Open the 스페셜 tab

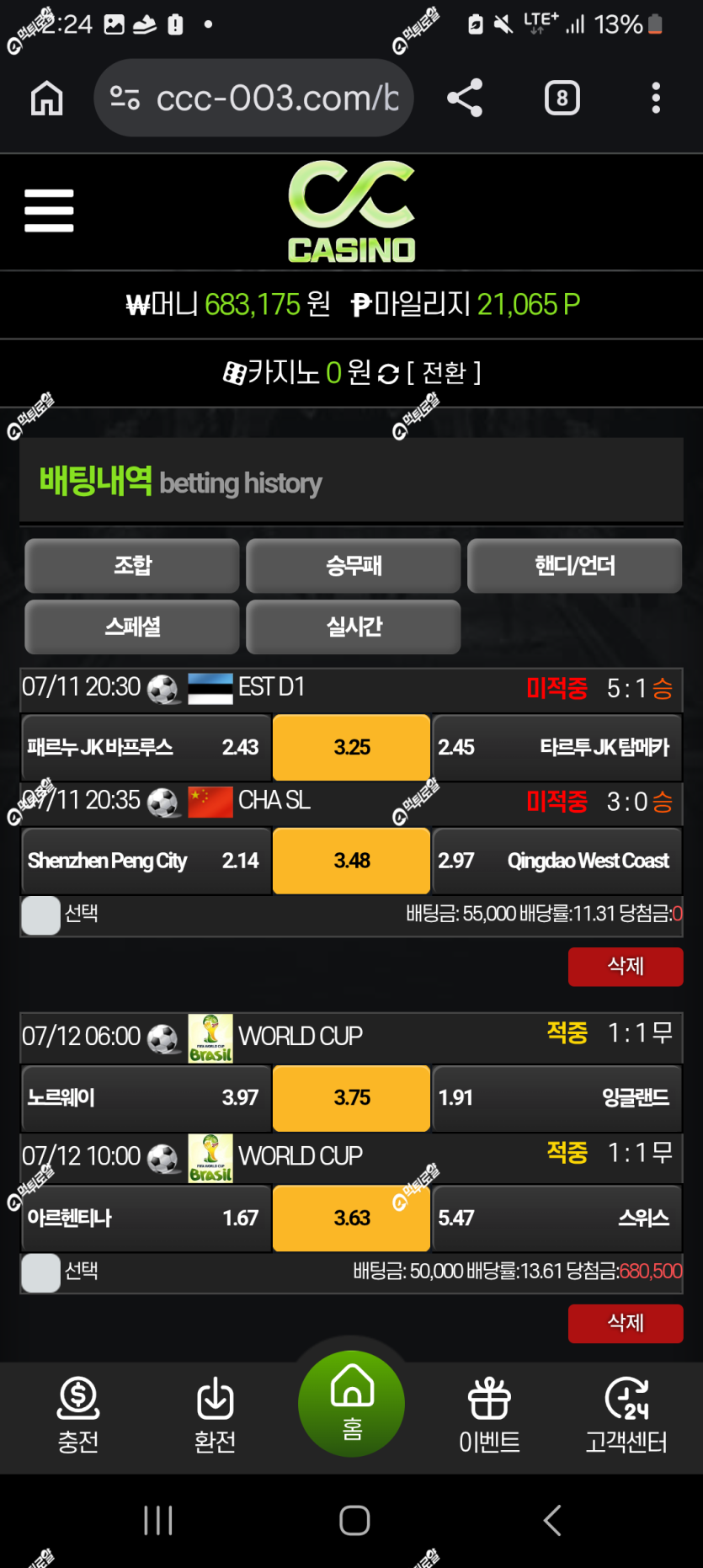(132, 627)
